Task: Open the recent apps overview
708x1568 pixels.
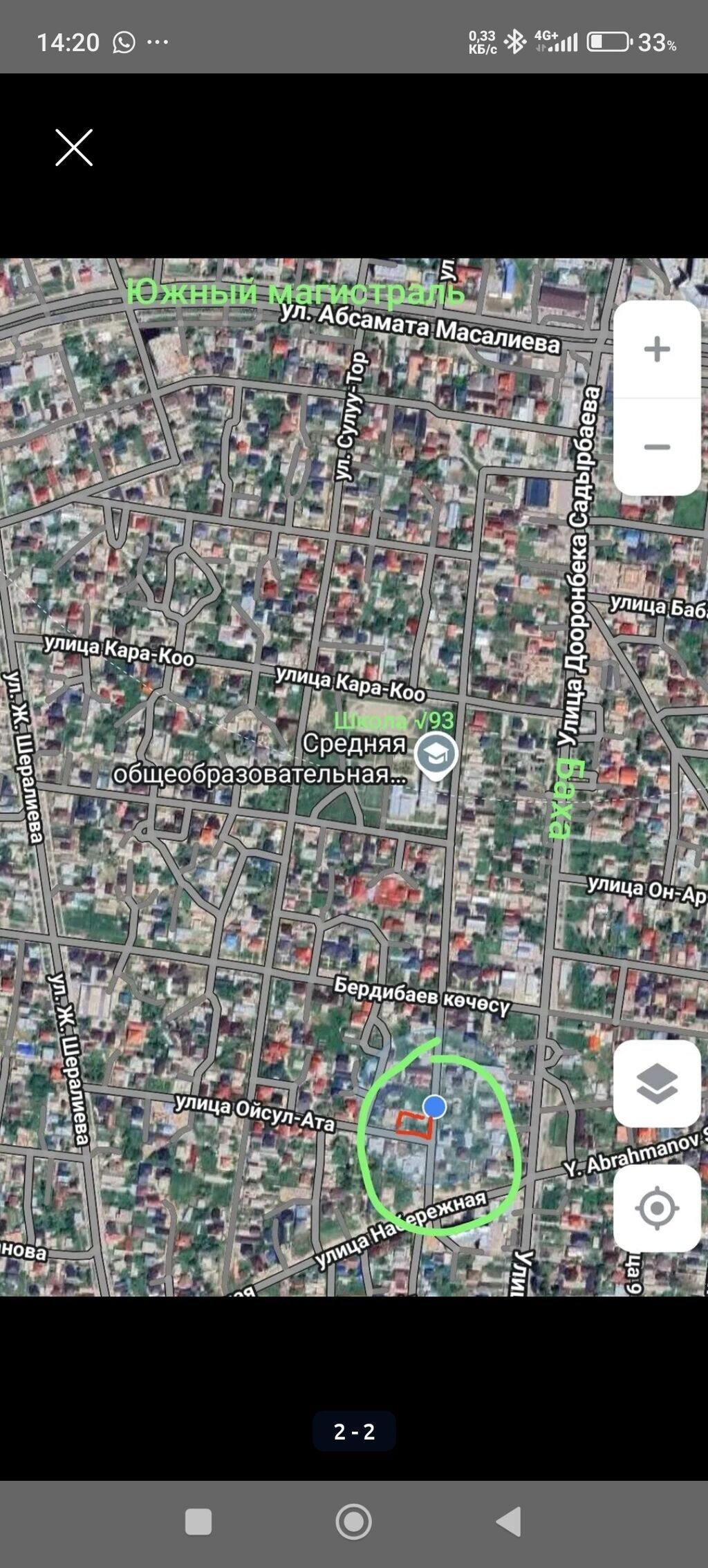Action: tap(198, 1522)
